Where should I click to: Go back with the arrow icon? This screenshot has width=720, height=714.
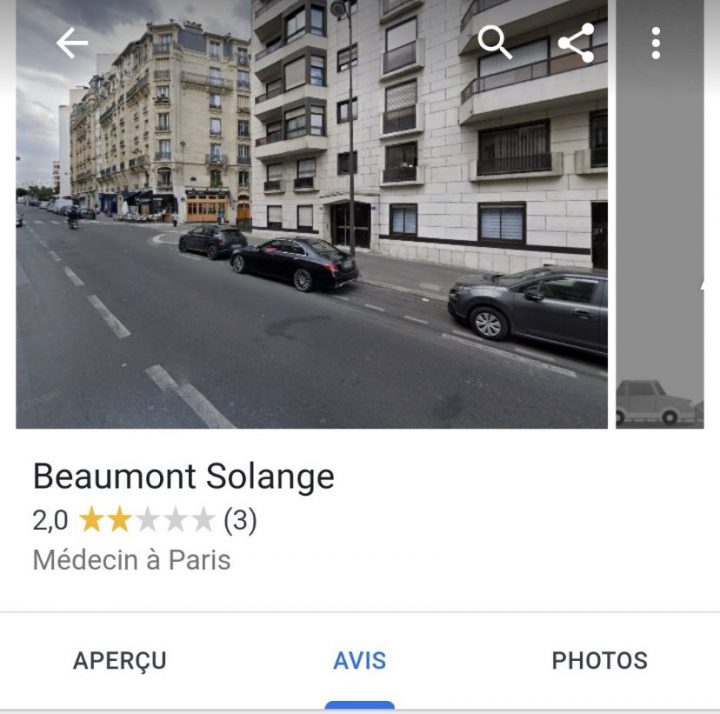72,43
